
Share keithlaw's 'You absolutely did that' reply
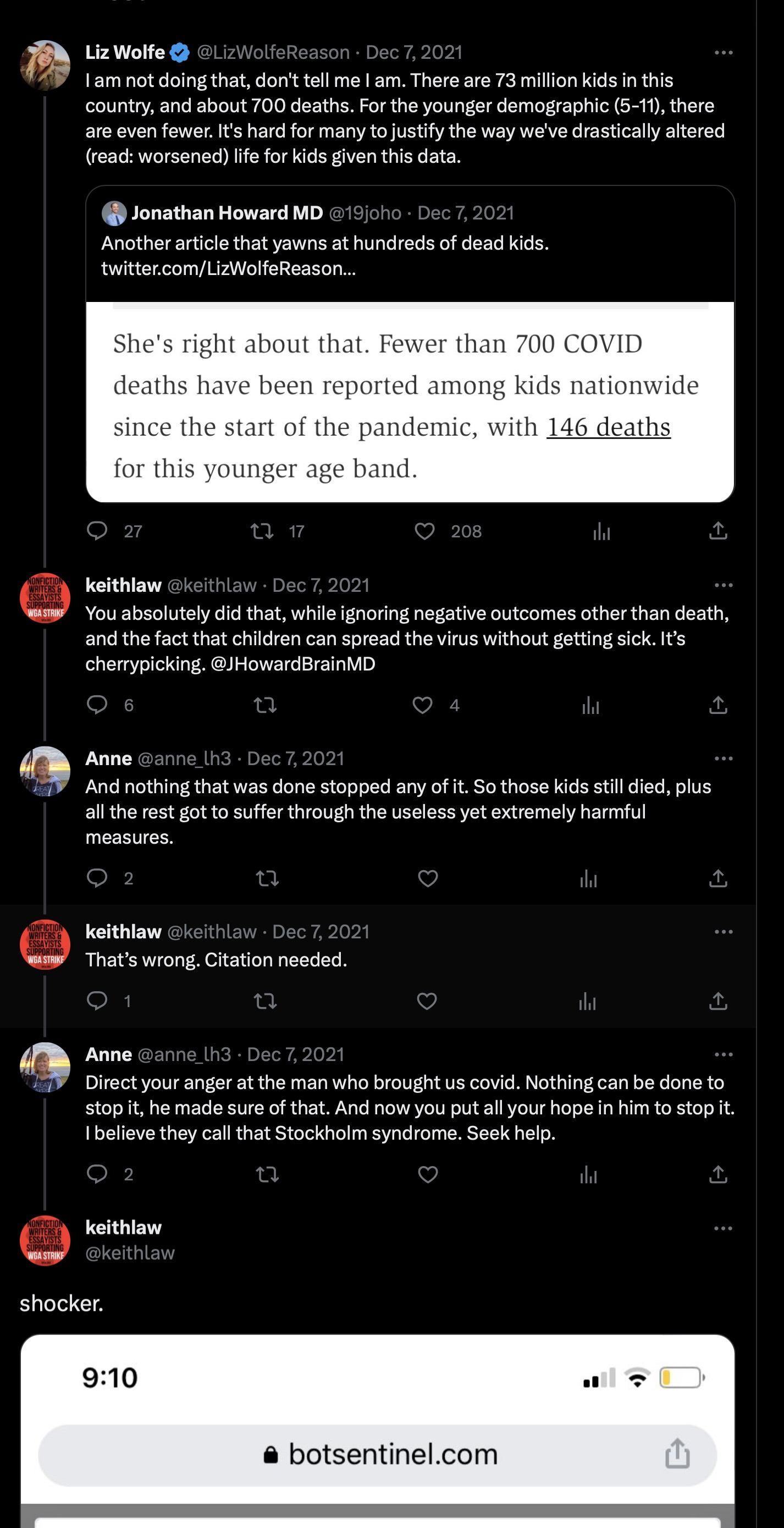[718, 705]
